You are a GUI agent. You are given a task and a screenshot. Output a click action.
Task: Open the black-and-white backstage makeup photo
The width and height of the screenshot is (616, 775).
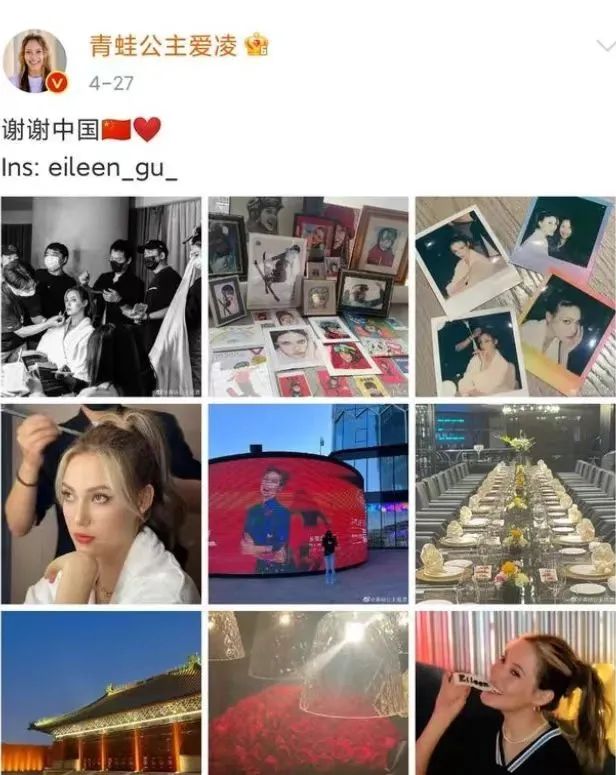[x=100, y=296]
